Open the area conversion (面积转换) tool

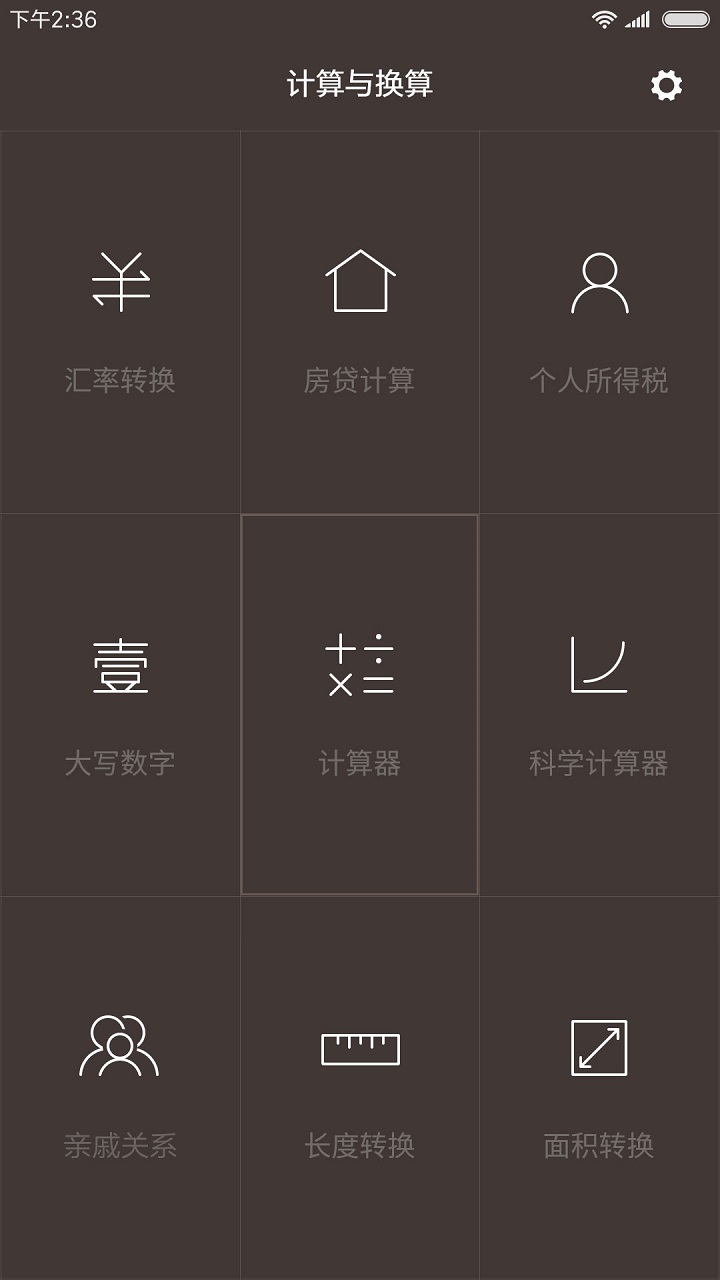[598, 1085]
